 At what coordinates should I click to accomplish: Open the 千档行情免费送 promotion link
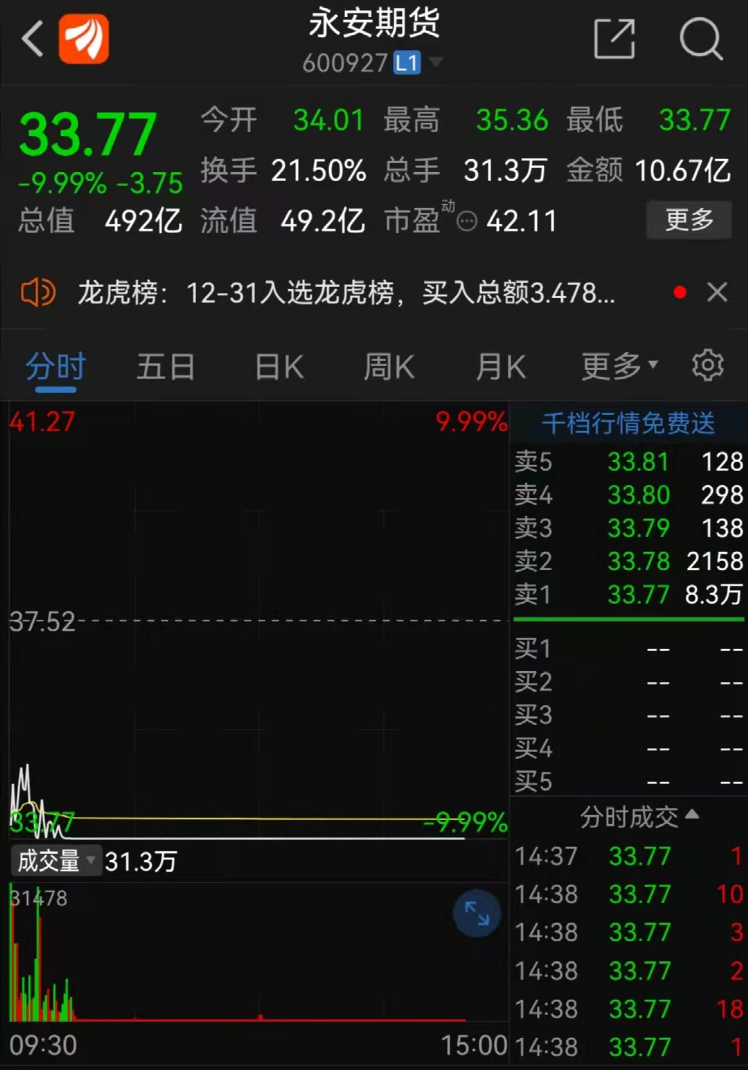tap(628, 424)
